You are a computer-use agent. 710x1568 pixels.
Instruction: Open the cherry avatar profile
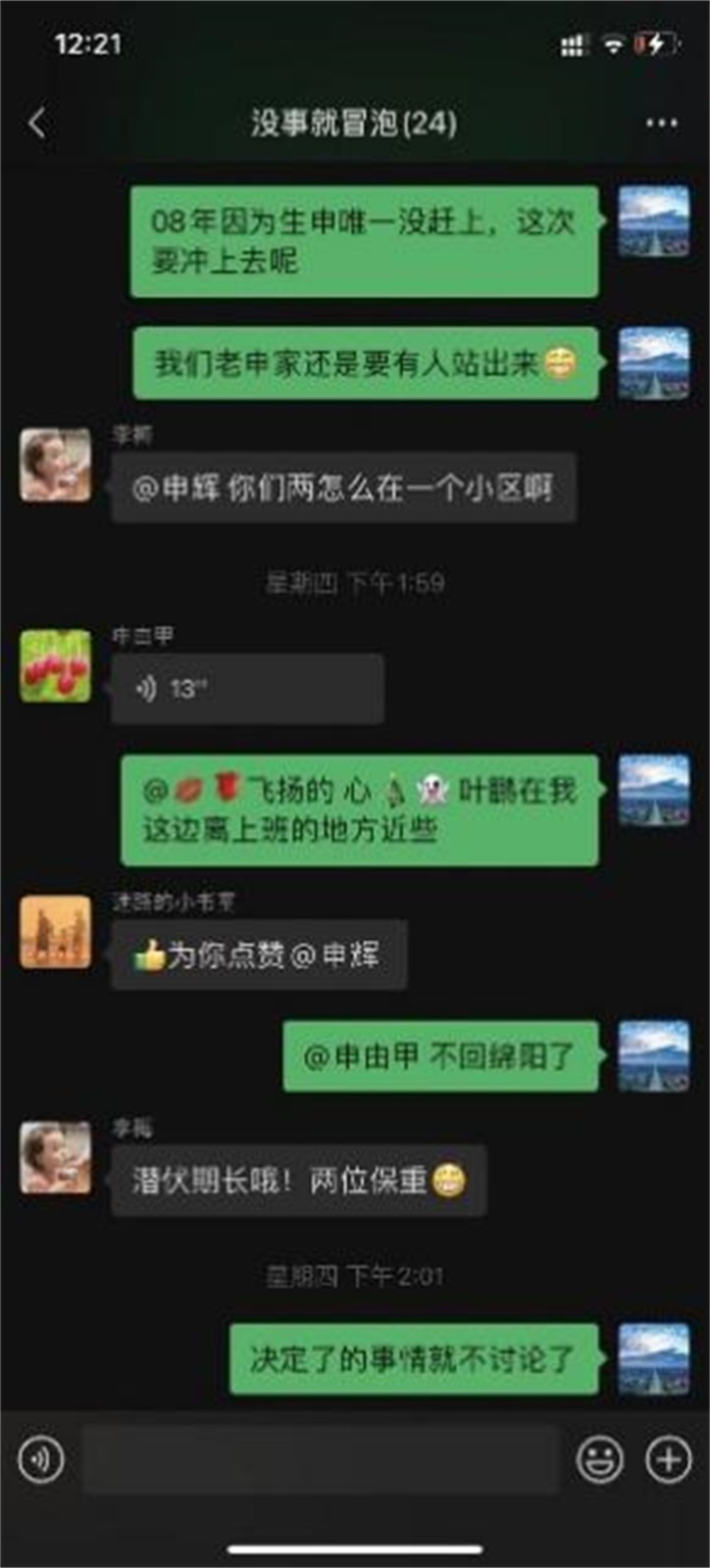tap(56, 666)
